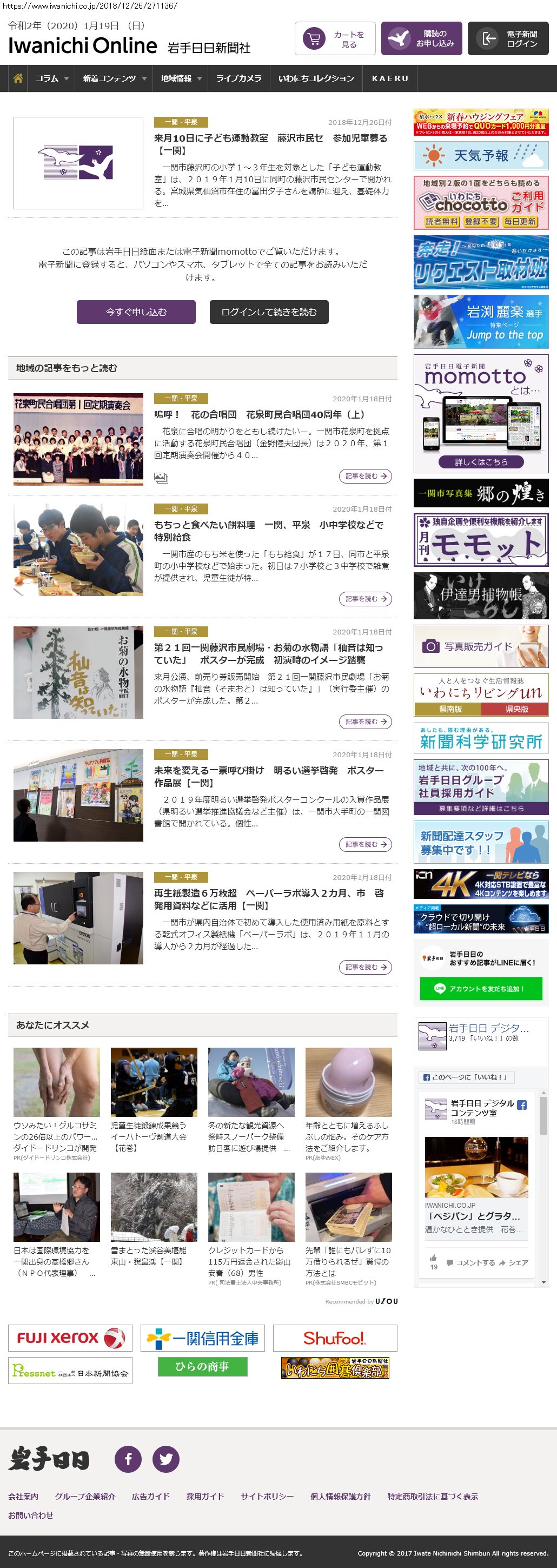Open the home icon in the navigation bar
The height and width of the screenshot is (1568, 557).
click(x=18, y=78)
